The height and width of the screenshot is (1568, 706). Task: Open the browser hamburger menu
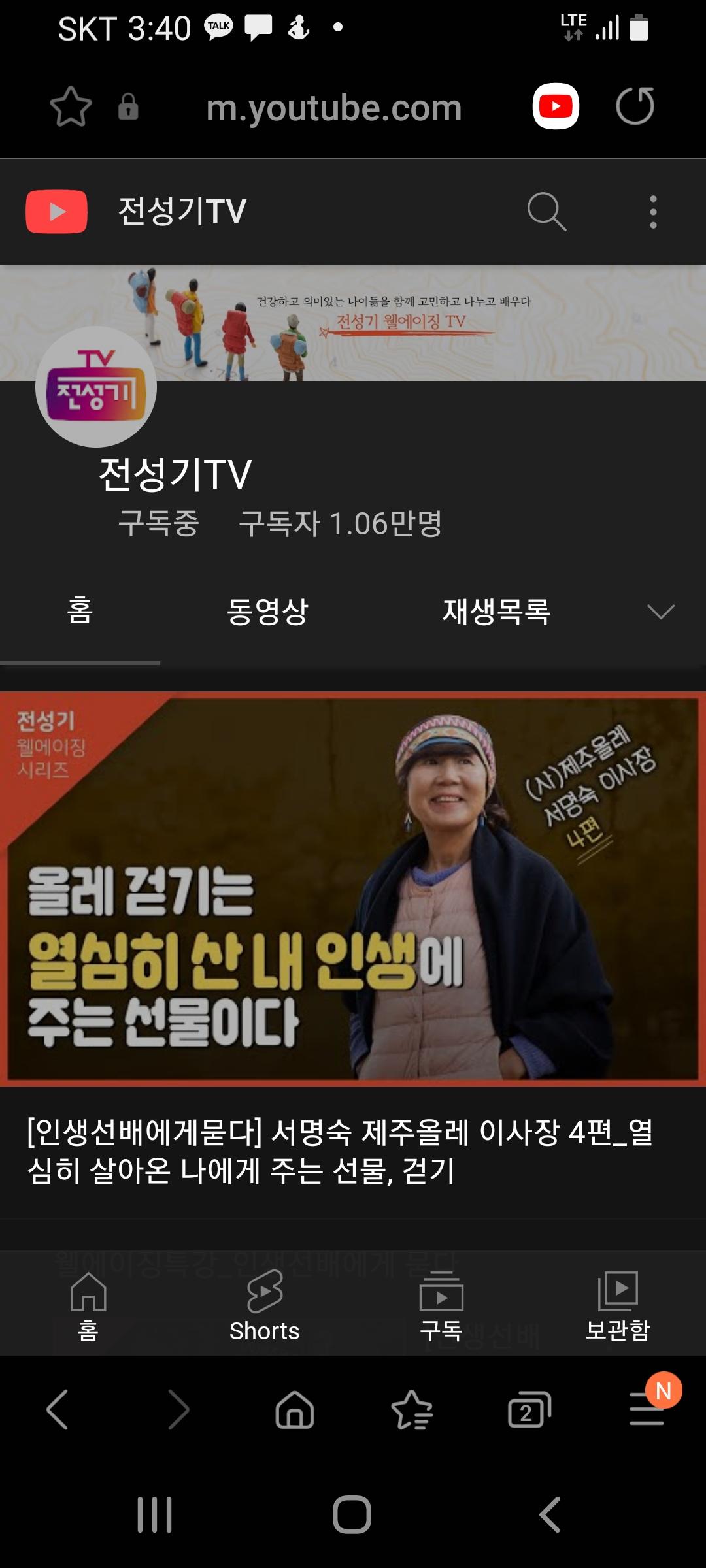tap(647, 1410)
